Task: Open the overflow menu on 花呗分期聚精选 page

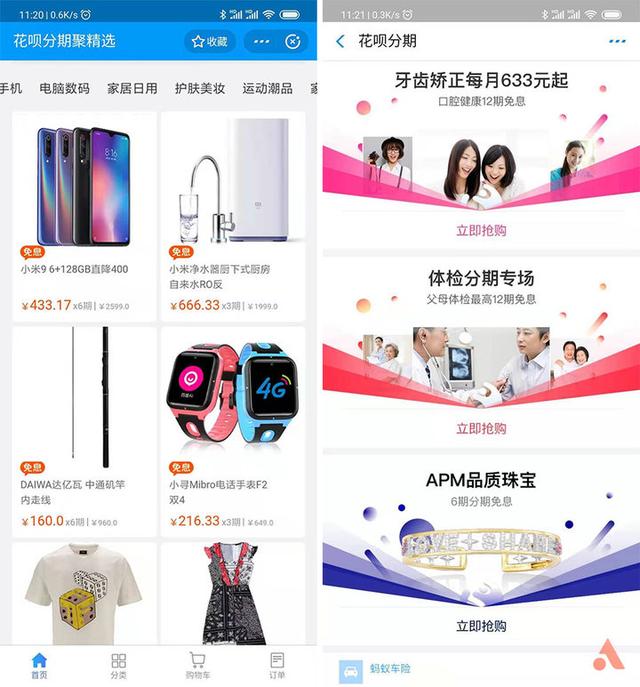Action: coord(262,41)
